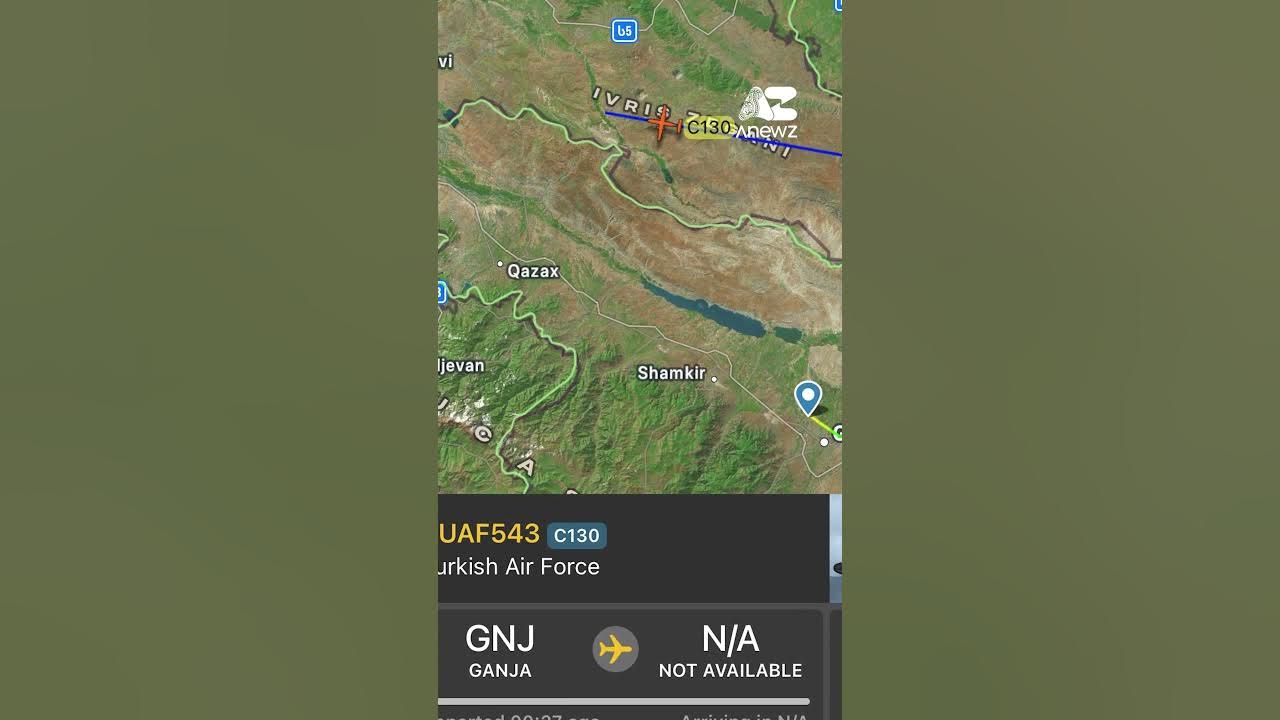Open the UAF543 flight details panel
This screenshot has width=1280, height=720.
pyautogui.click(x=490, y=535)
